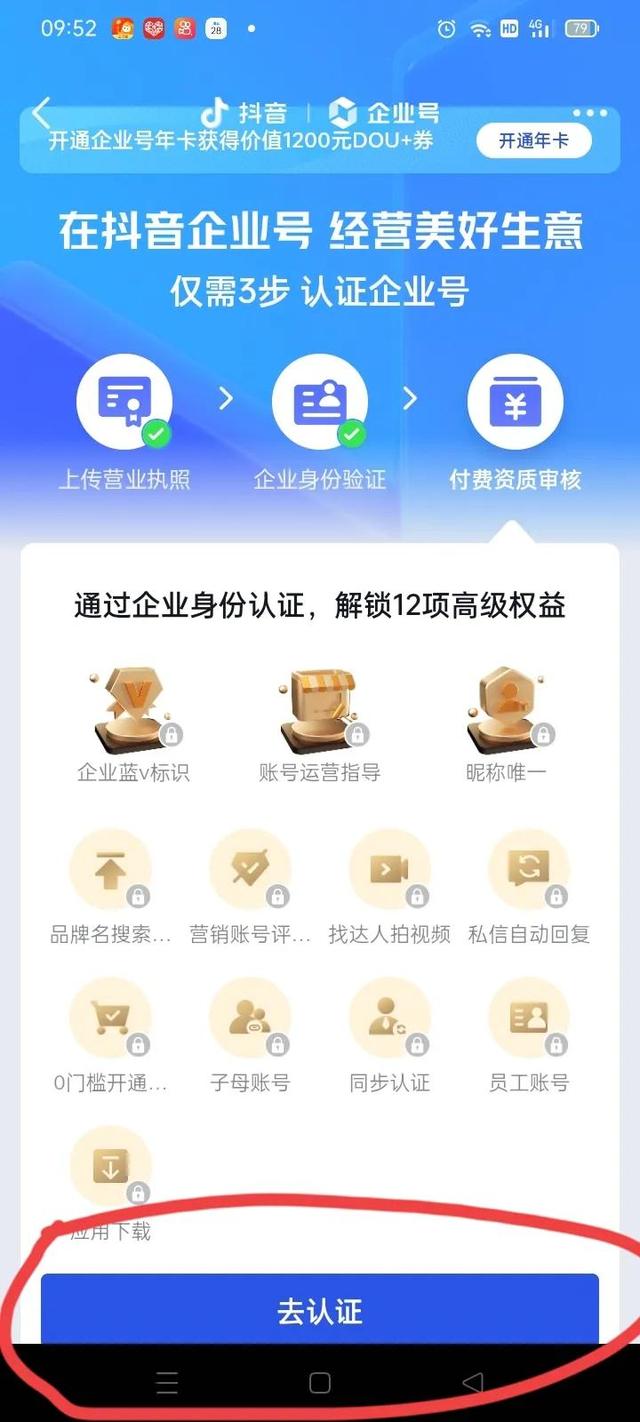Open recent apps from the navigation bar
640x1422 pixels.
[167, 1383]
